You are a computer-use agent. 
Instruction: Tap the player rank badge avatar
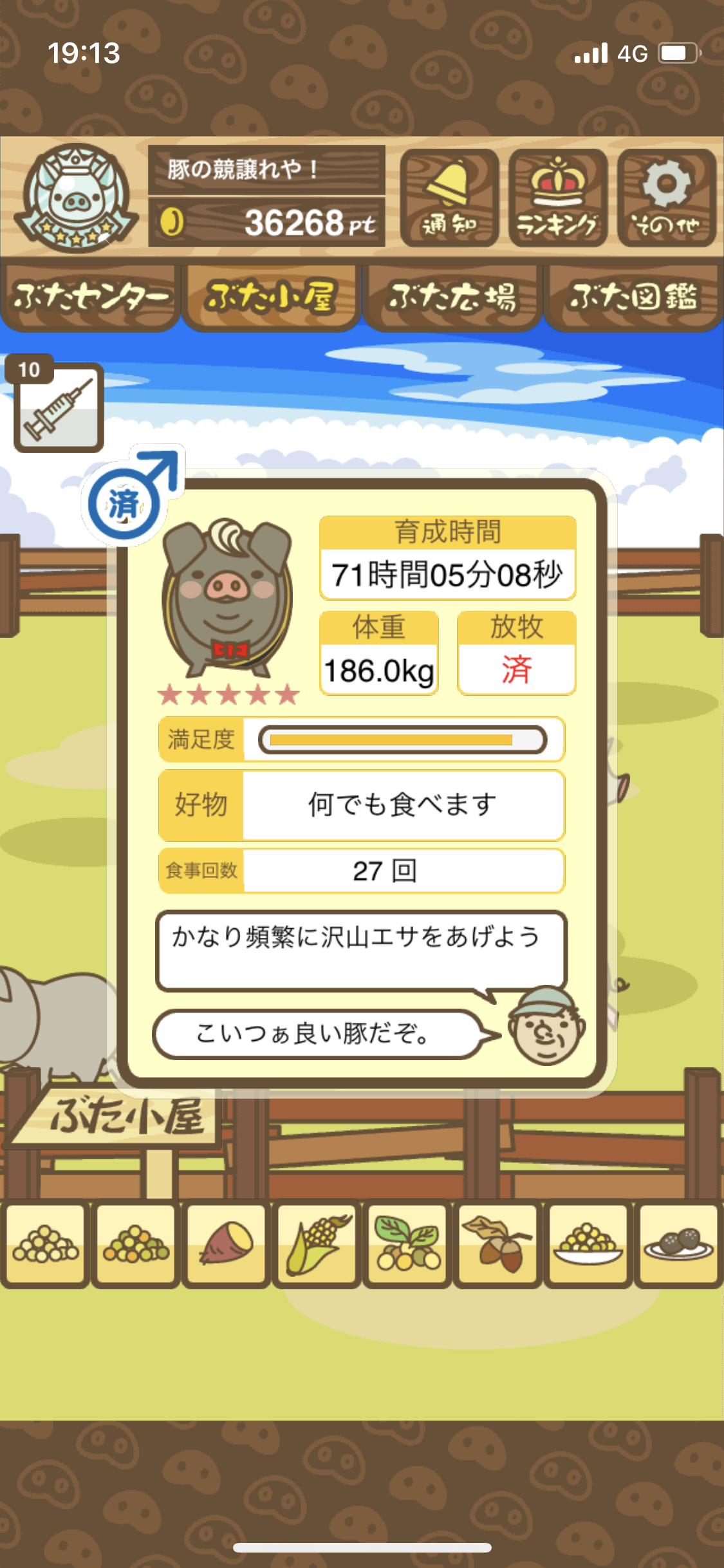click(x=77, y=197)
